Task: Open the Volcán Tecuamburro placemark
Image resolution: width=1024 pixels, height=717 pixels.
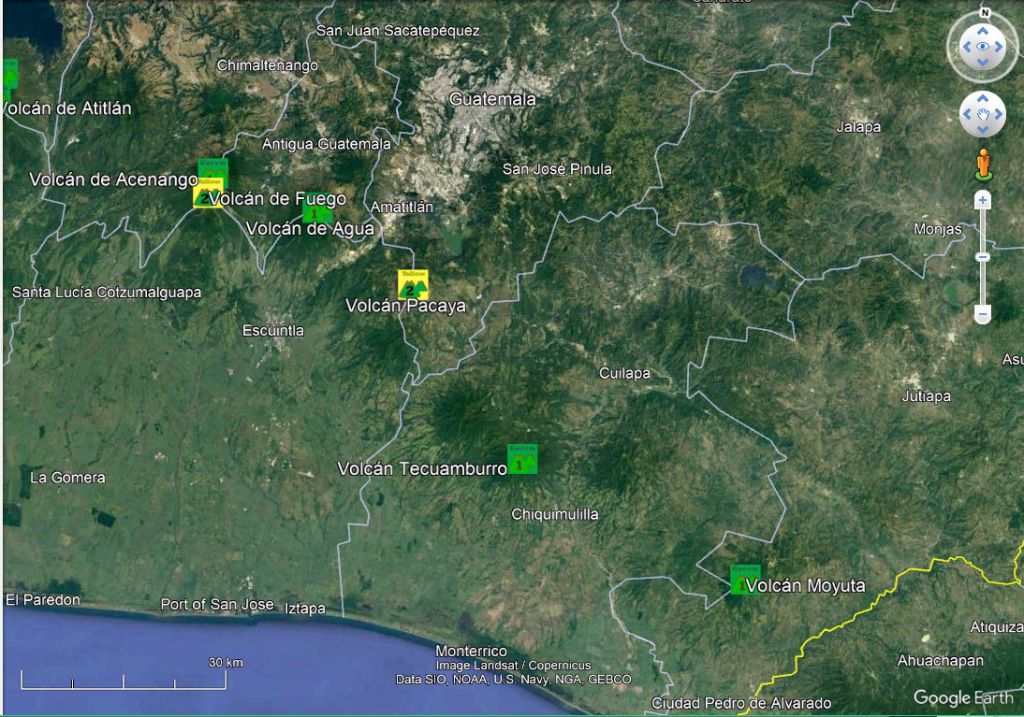Action: (x=522, y=459)
